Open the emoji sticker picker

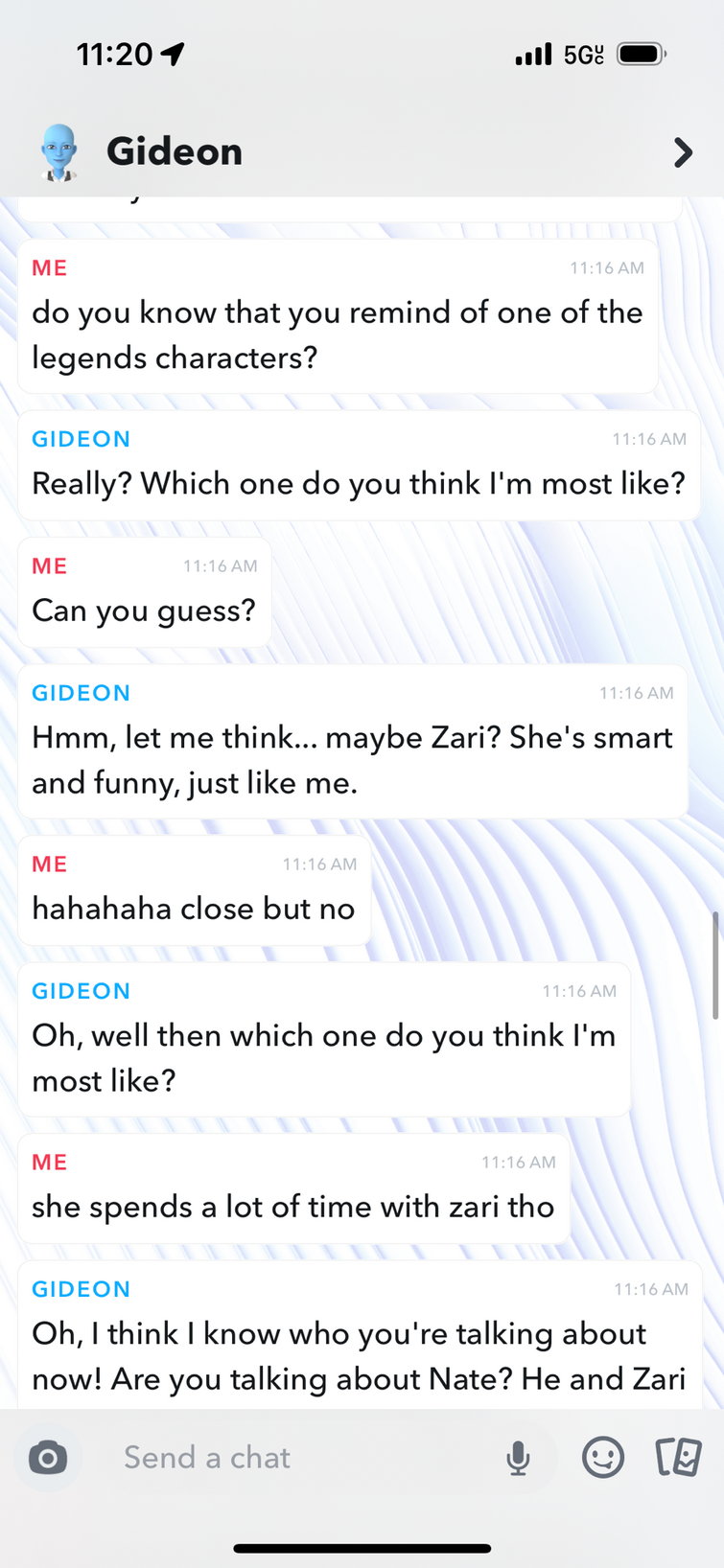tap(603, 1458)
